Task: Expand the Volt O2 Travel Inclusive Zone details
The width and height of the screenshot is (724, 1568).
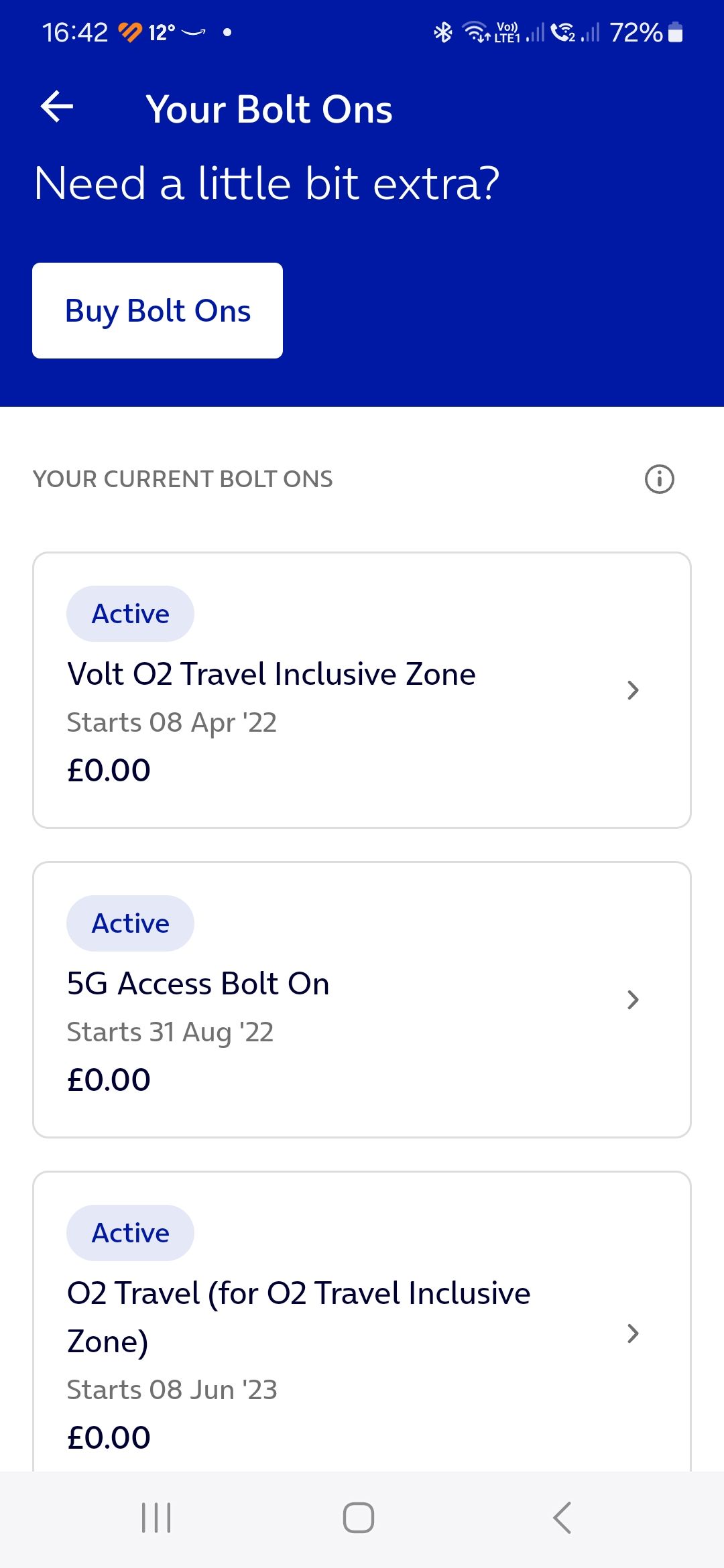Action: coord(633,690)
